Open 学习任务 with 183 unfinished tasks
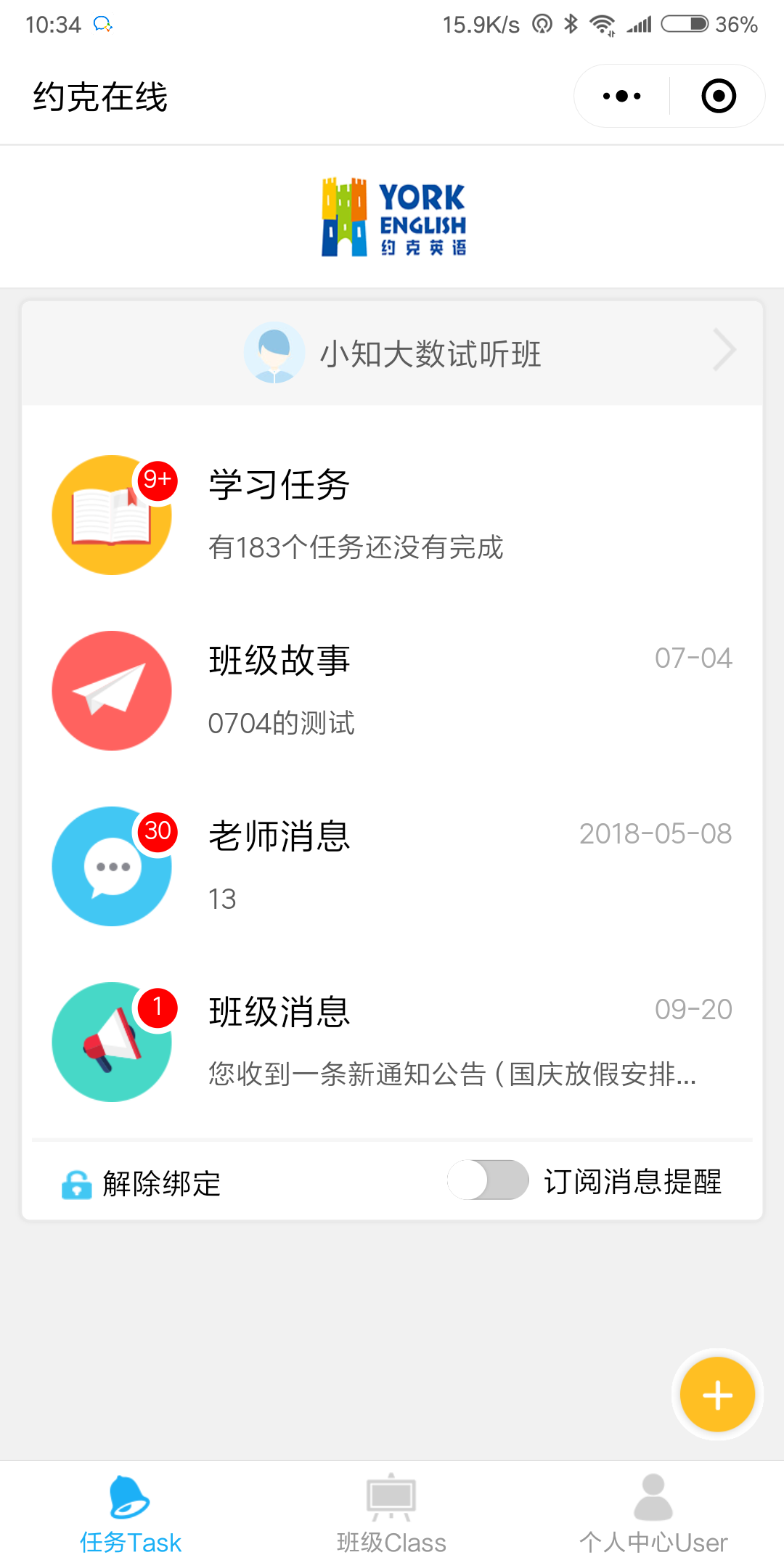 (x=392, y=515)
